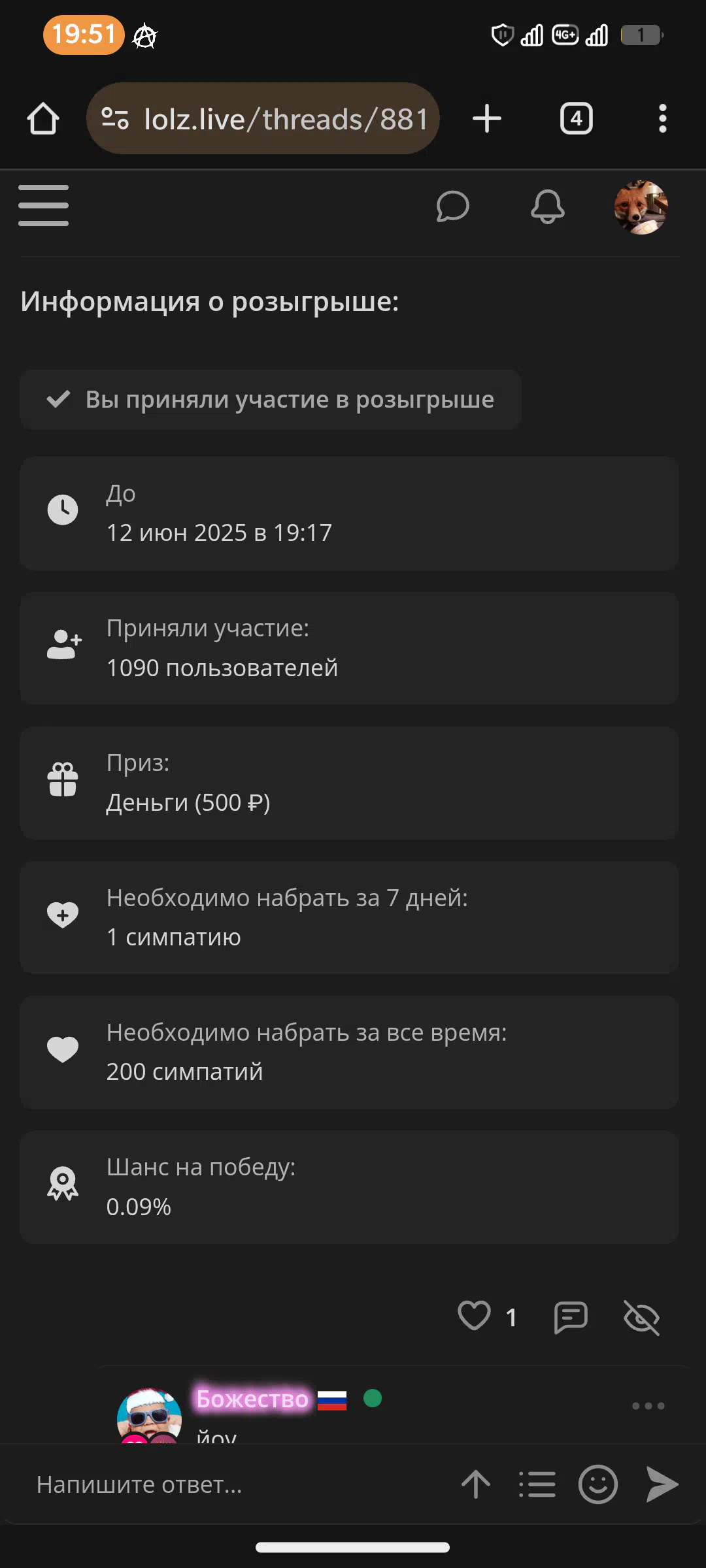This screenshot has width=706, height=1568.
Task: Open the emoji smiley picker
Action: (598, 1484)
